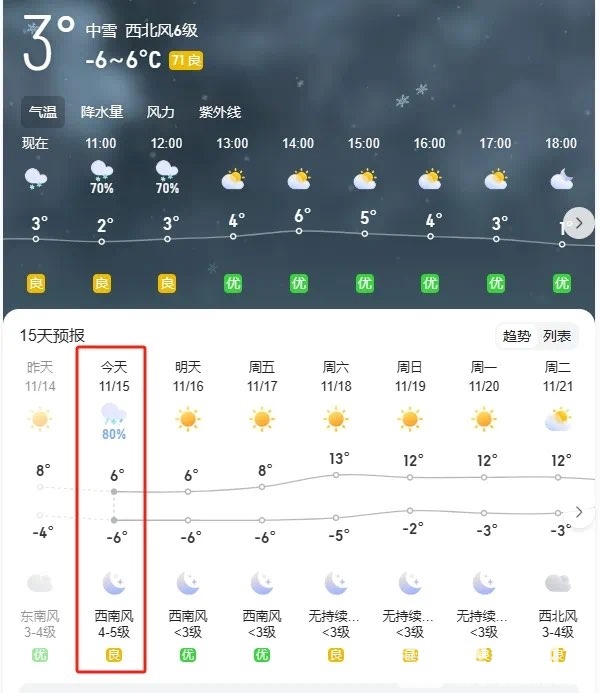Open the 周五 11/17 forecast column
The image size is (600, 693).
point(262,510)
